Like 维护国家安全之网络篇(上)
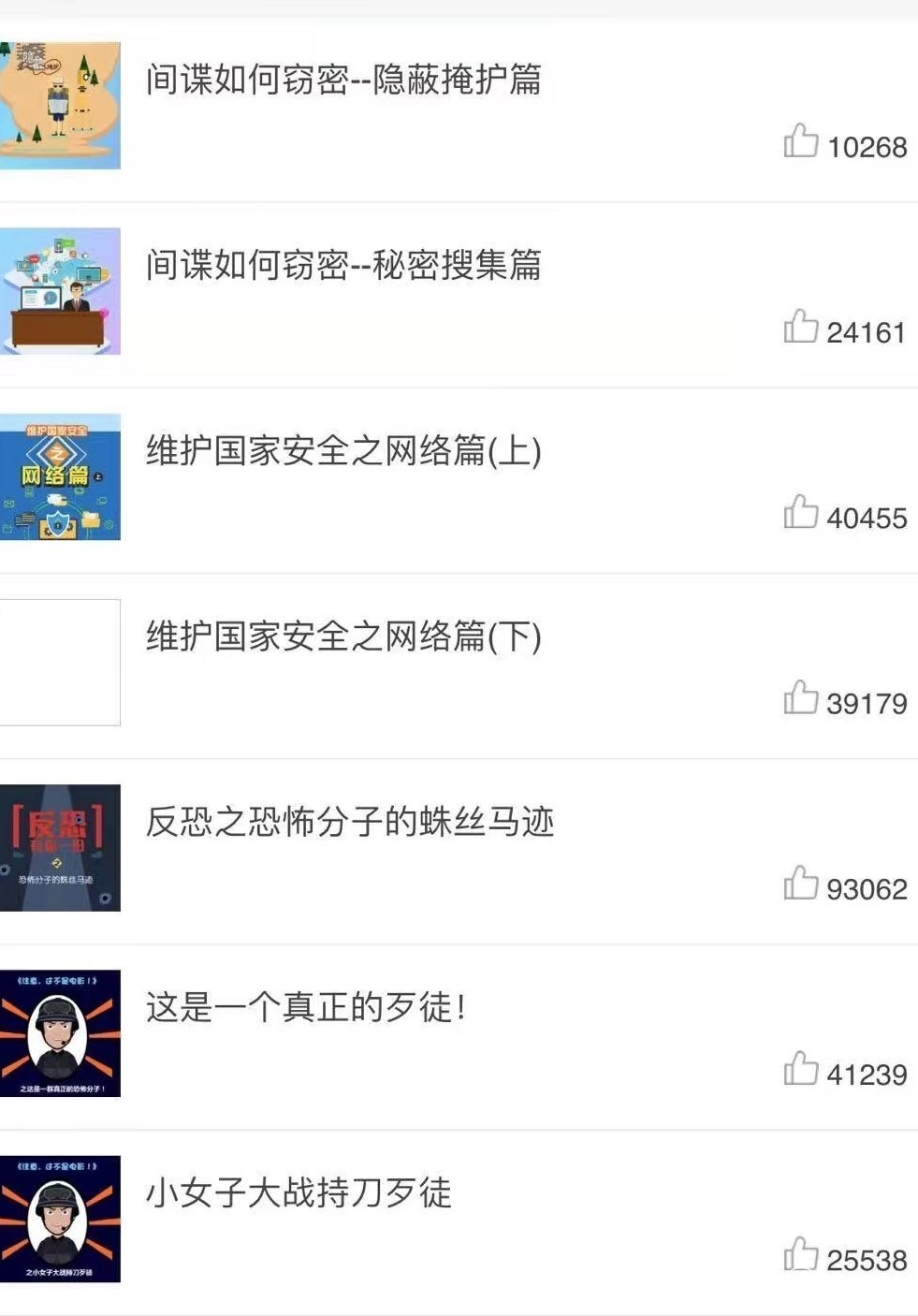This screenshot has width=918, height=1316. coord(801,513)
